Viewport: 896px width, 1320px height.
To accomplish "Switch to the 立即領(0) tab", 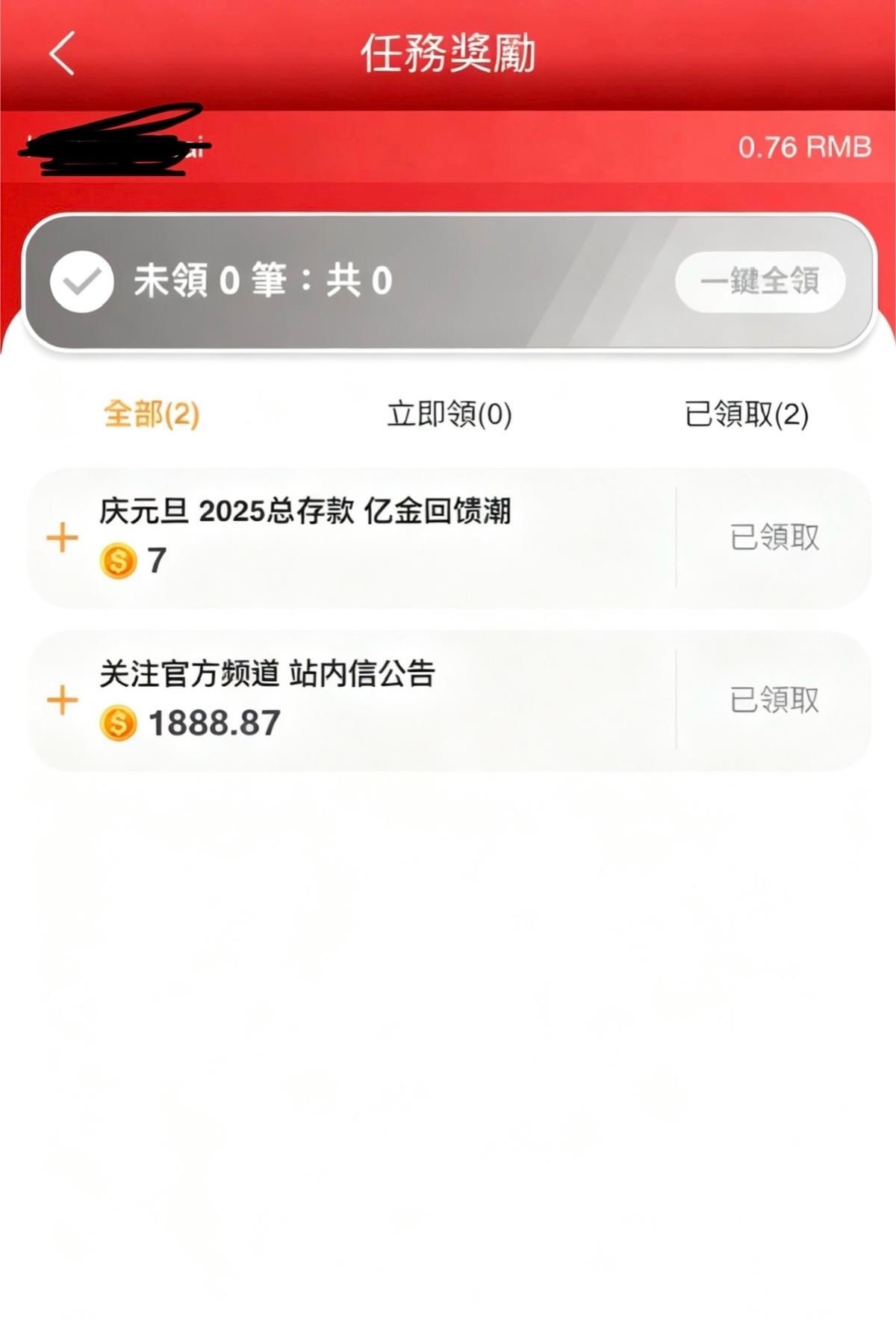I will [x=449, y=414].
